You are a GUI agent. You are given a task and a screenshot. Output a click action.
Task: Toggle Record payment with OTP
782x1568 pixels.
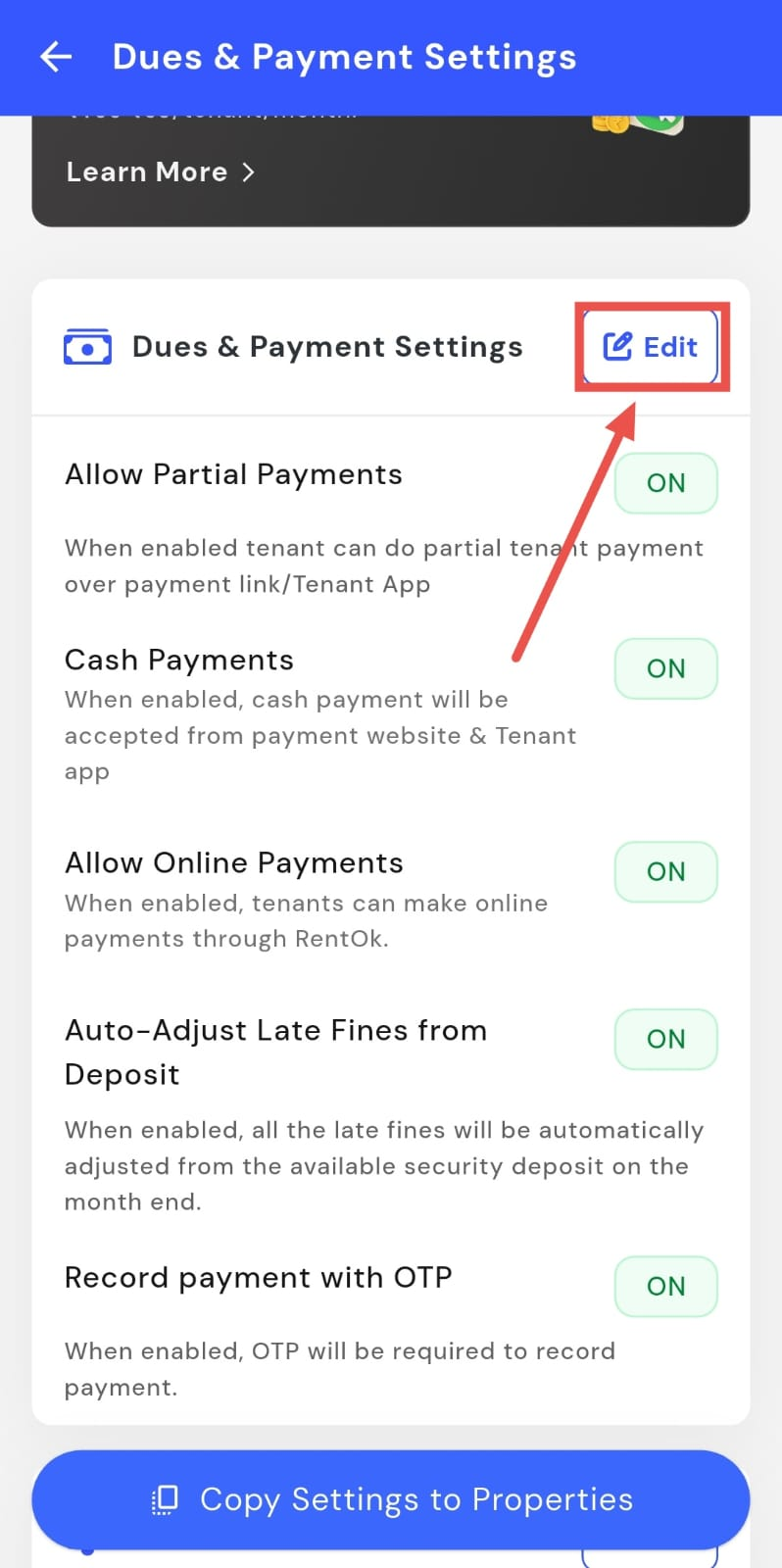tap(665, 1286)
